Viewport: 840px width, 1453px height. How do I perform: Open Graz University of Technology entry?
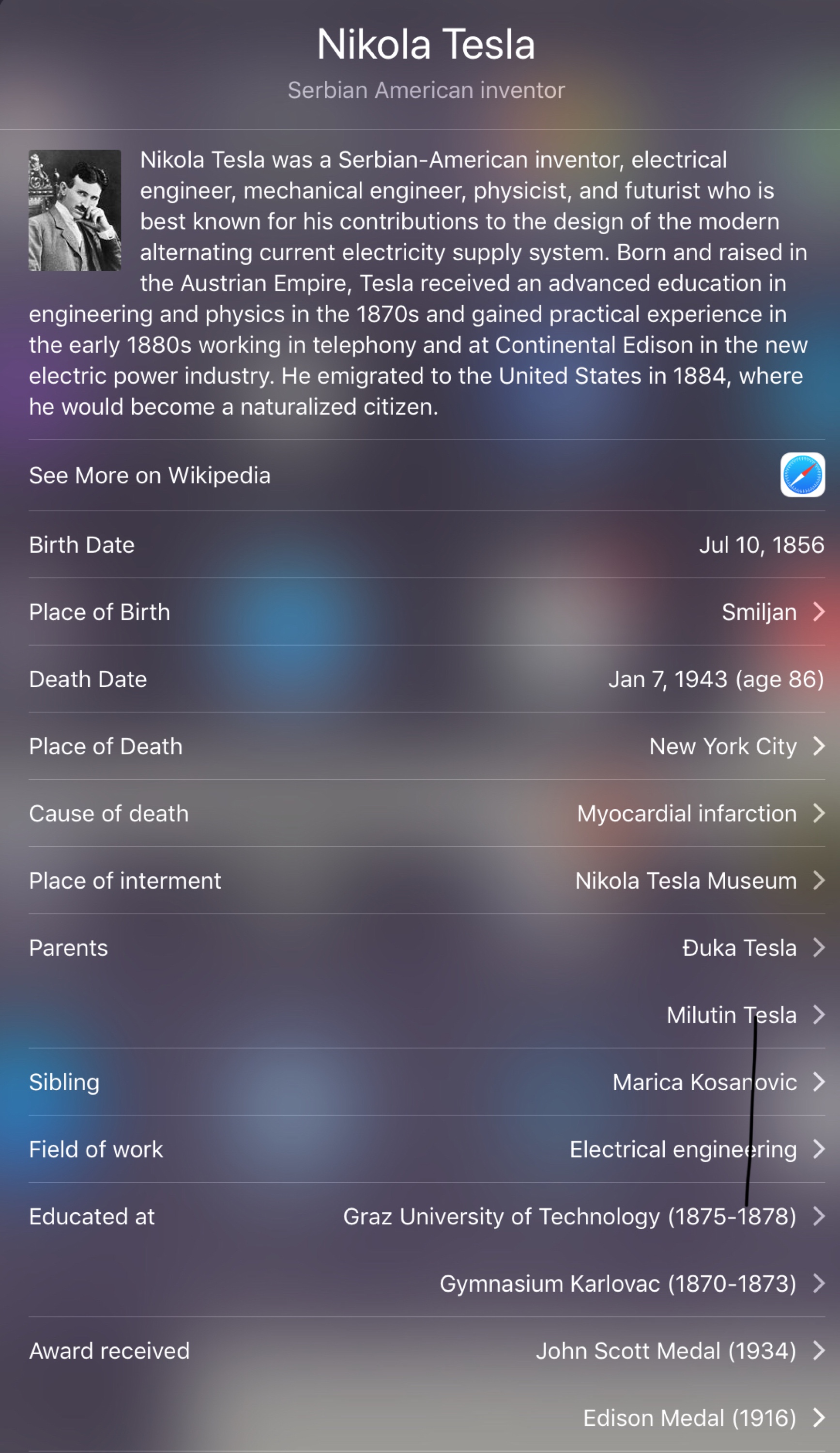[582, 1217]
